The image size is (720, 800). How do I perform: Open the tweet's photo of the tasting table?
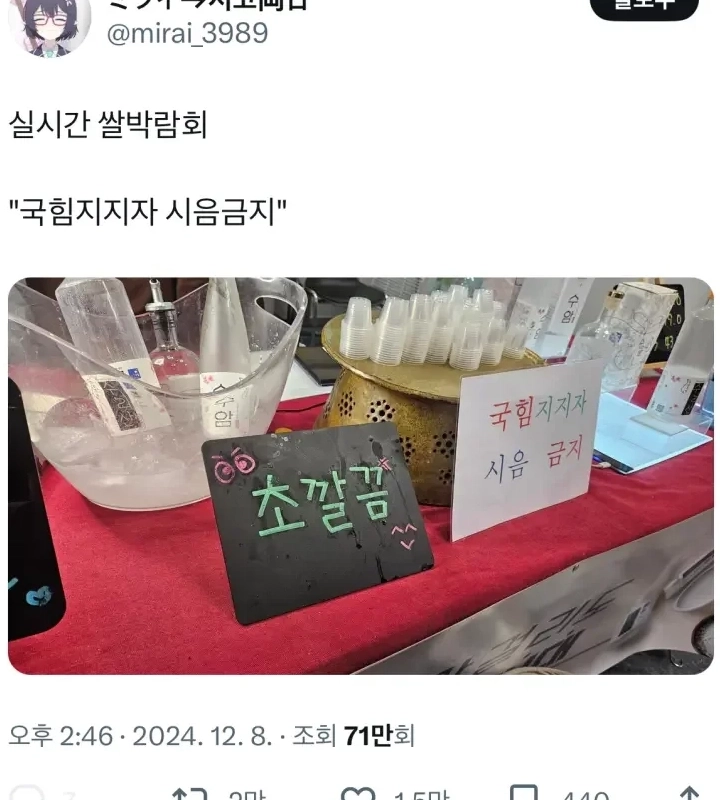coord(360,475)
